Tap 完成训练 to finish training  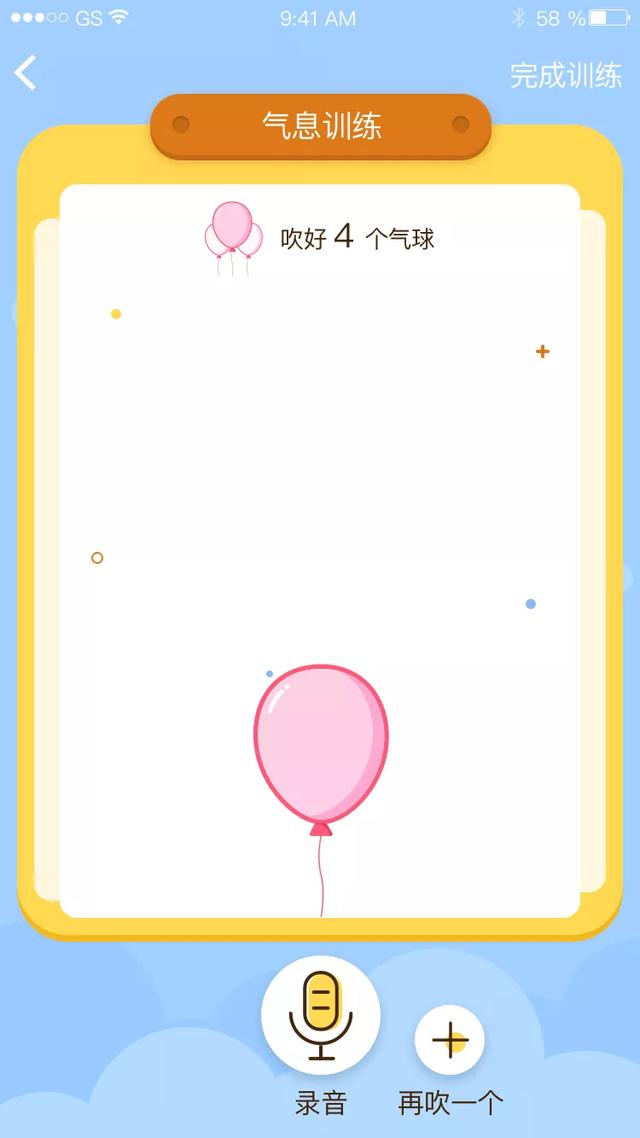pyautogui.click(x=565, y=75)
